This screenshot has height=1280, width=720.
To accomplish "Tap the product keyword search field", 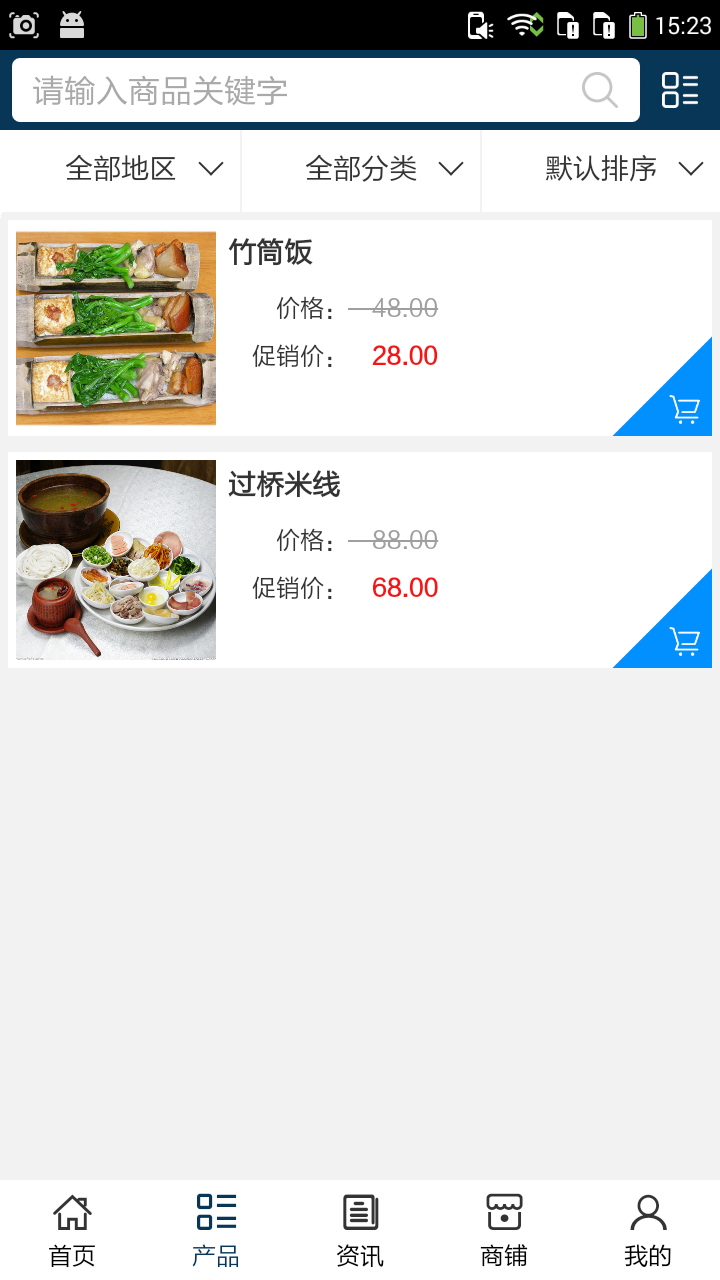I will (x=300, y=90).
